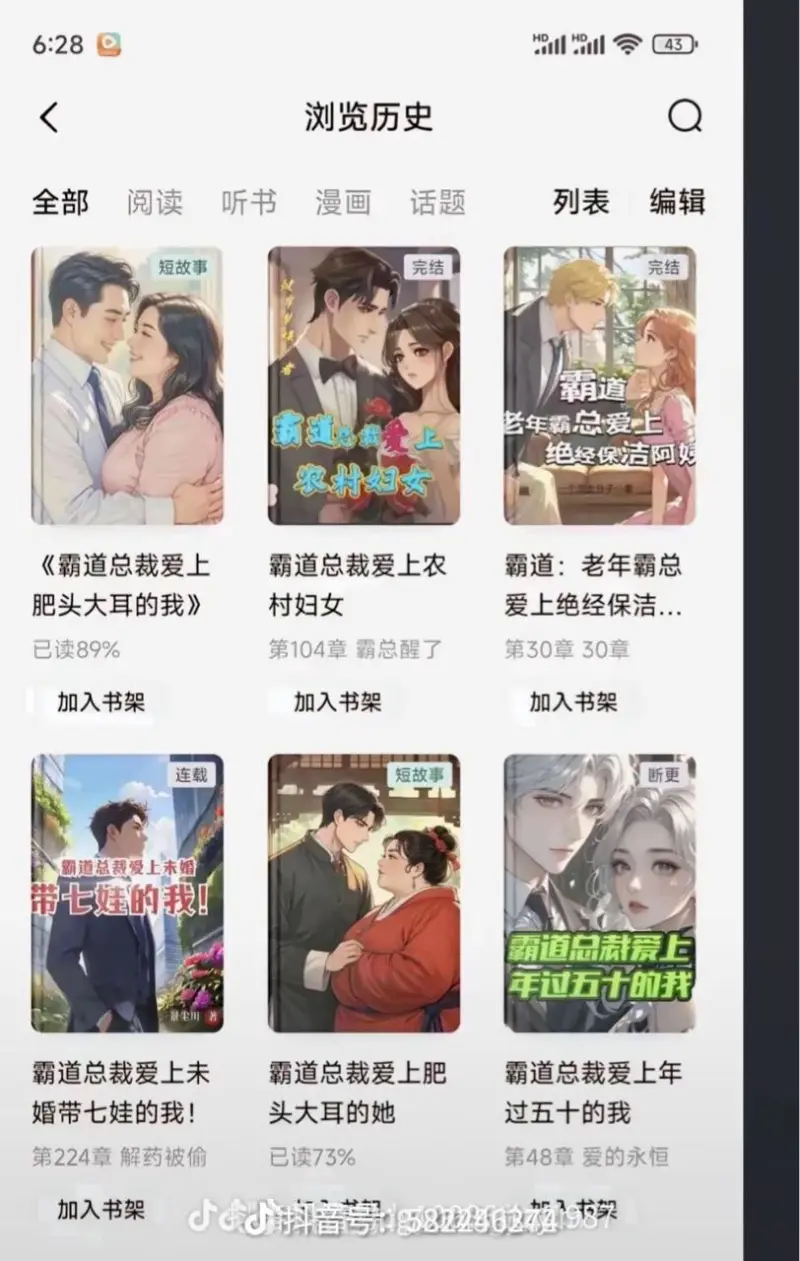The width and height of the screenshot is (800, 1261).
Task: Open the search icon
Action: coord(685,117)
